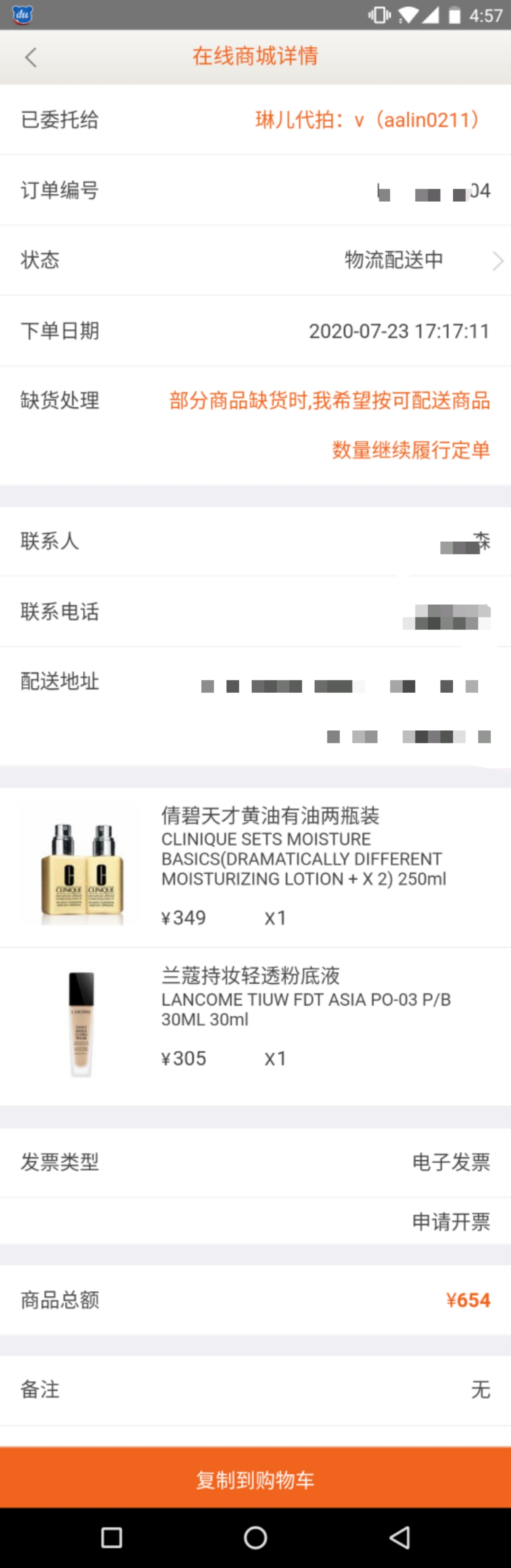Open the 倩碧天才黄油 Clinique product
The image size is (511, 1568).
255,867
